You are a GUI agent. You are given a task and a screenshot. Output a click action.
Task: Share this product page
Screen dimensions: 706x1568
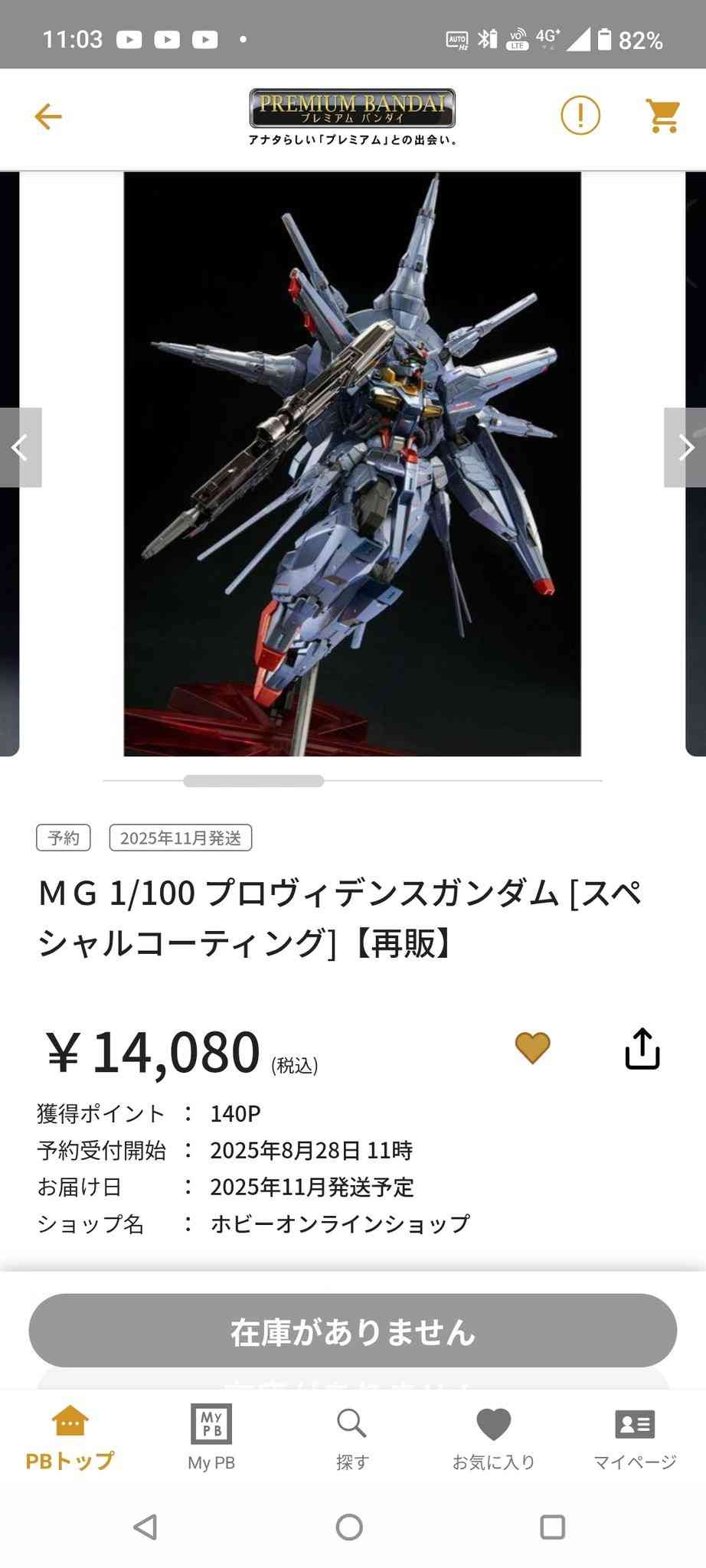(x=642, y=1047)
